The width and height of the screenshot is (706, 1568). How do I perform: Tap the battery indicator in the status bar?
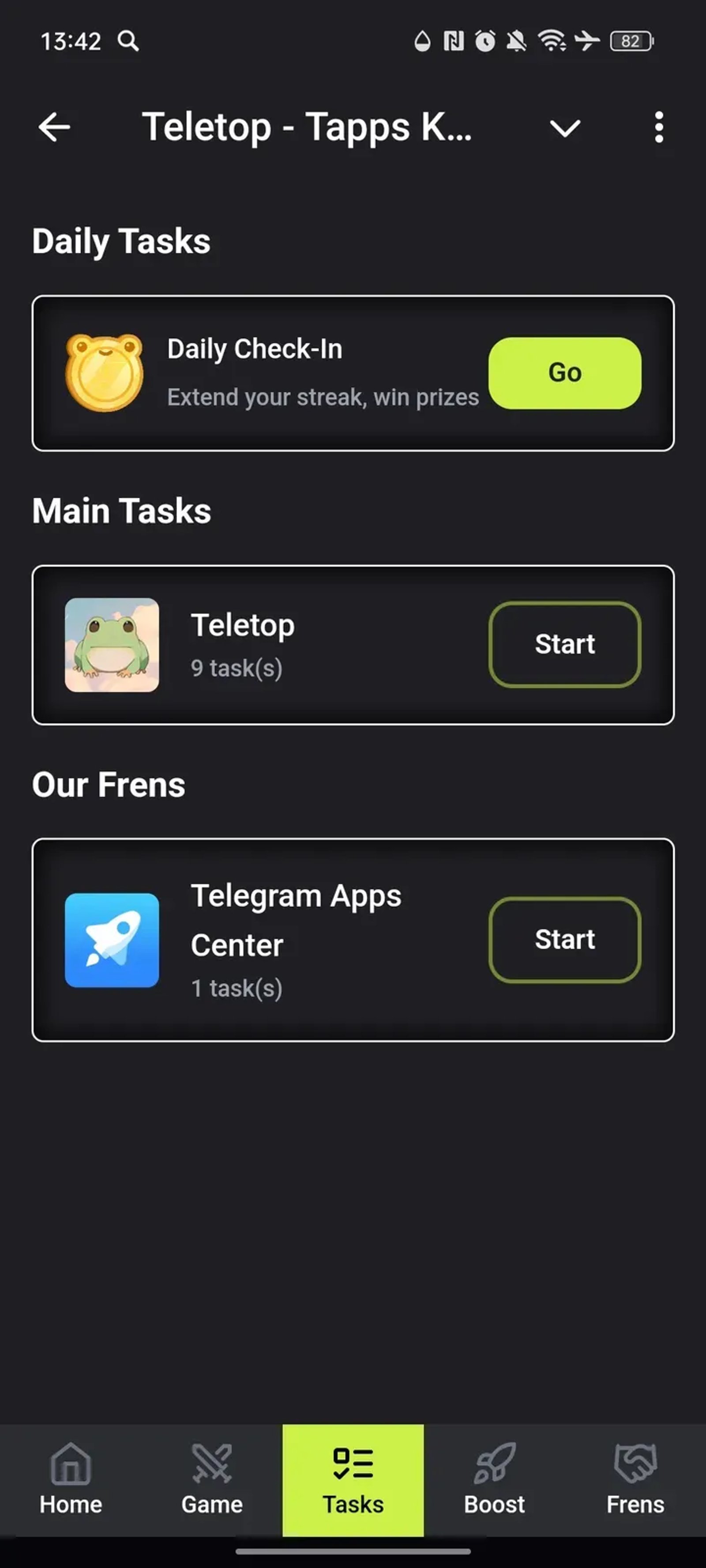[629, 41]
